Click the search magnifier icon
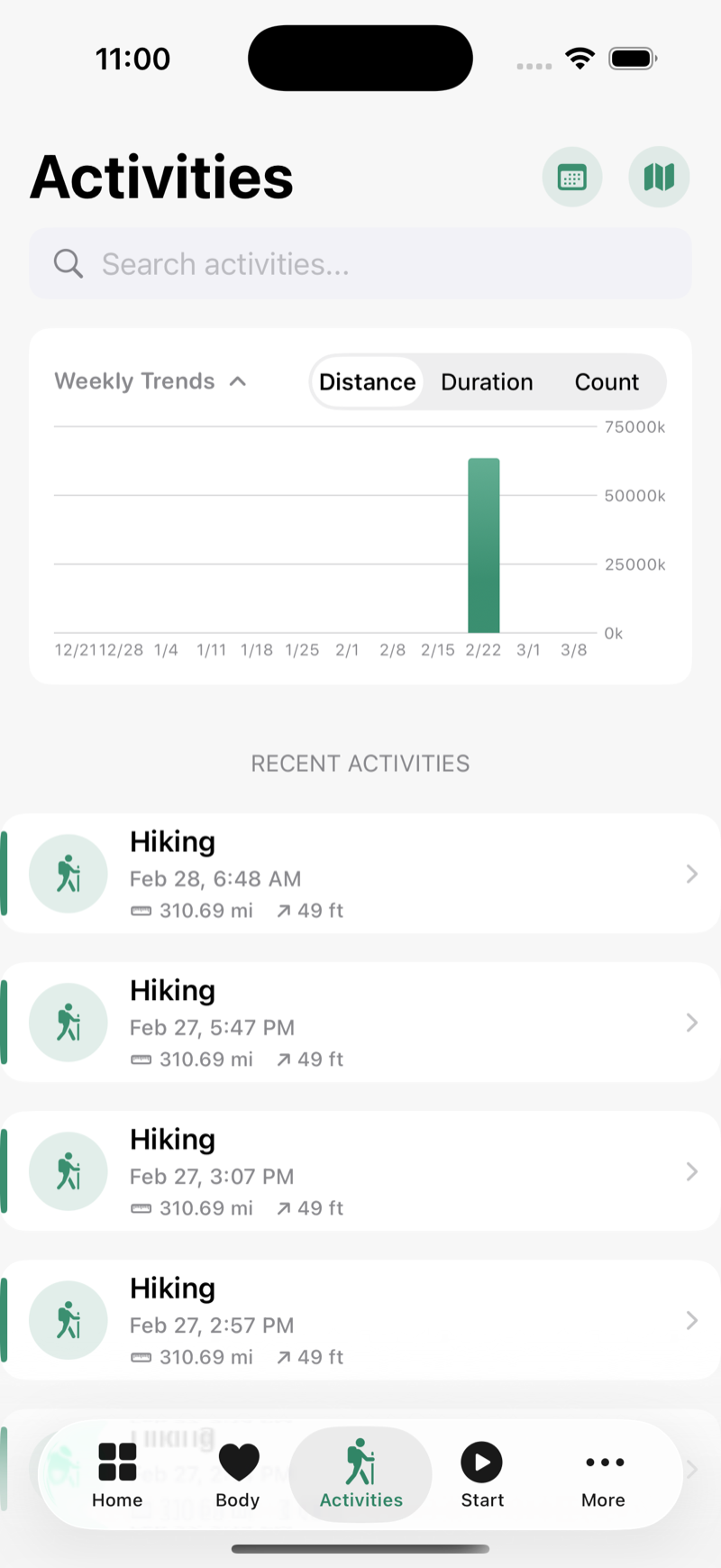The width and height of the screenshot is (721, 1568). coord(68,263)
